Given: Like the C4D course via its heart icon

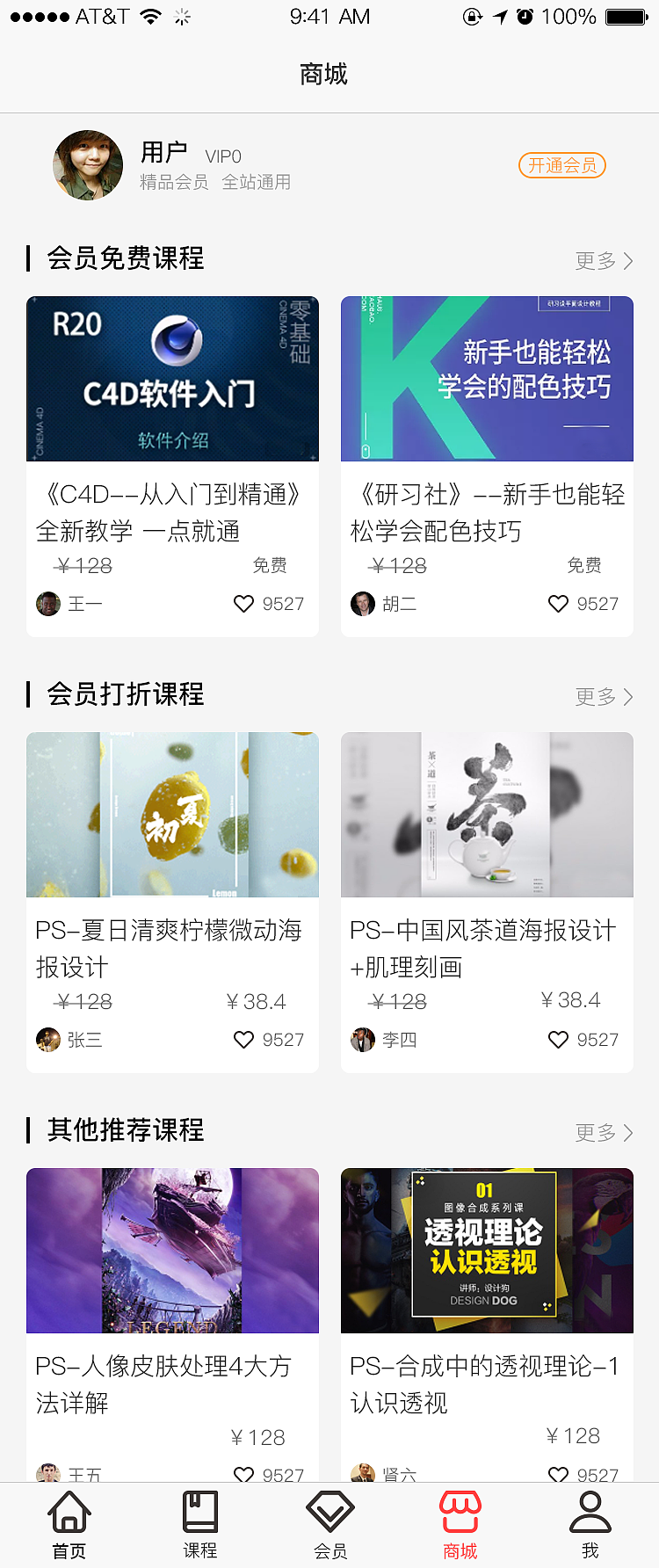Looking at the screenshot, I should coord(243,604).
